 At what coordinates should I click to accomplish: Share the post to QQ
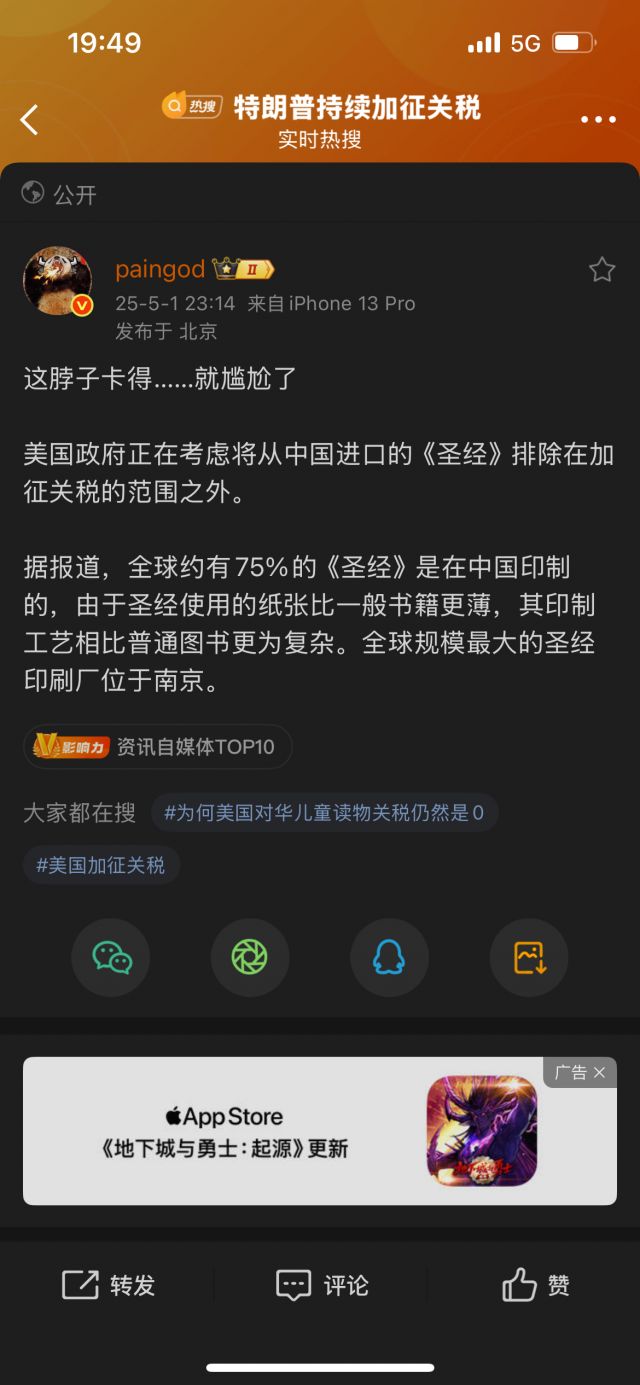(389, 958)
